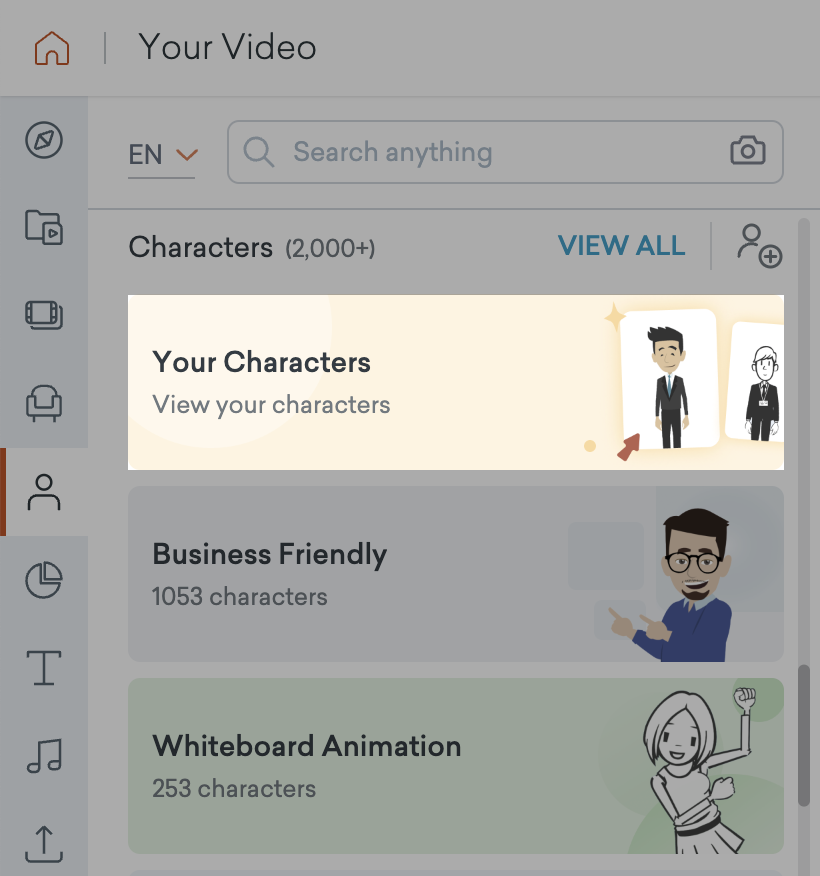Click the VIEW ALL characters link
The image size is (820, 876).
(x=621, y=246)
